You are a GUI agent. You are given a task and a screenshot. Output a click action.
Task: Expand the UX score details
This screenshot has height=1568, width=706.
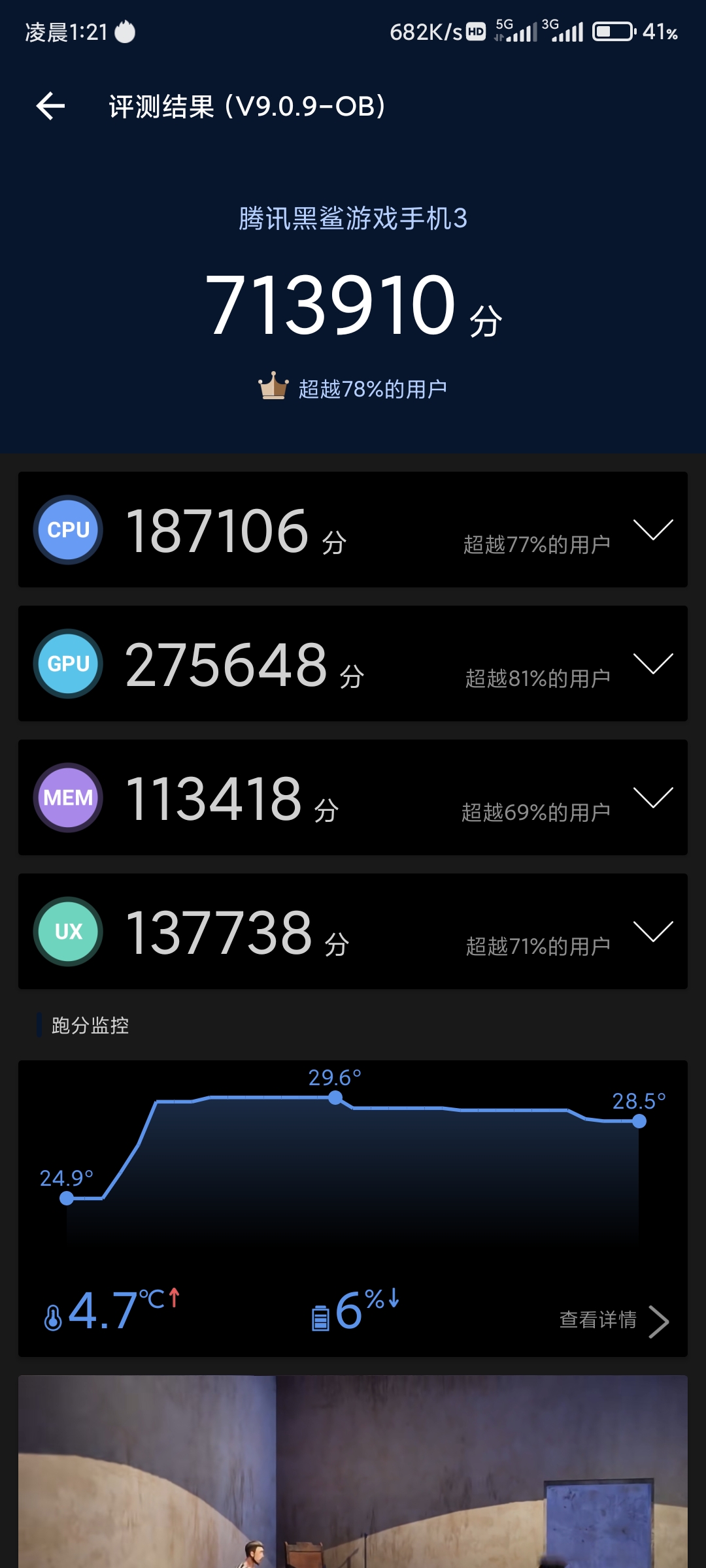click(653, 932)
